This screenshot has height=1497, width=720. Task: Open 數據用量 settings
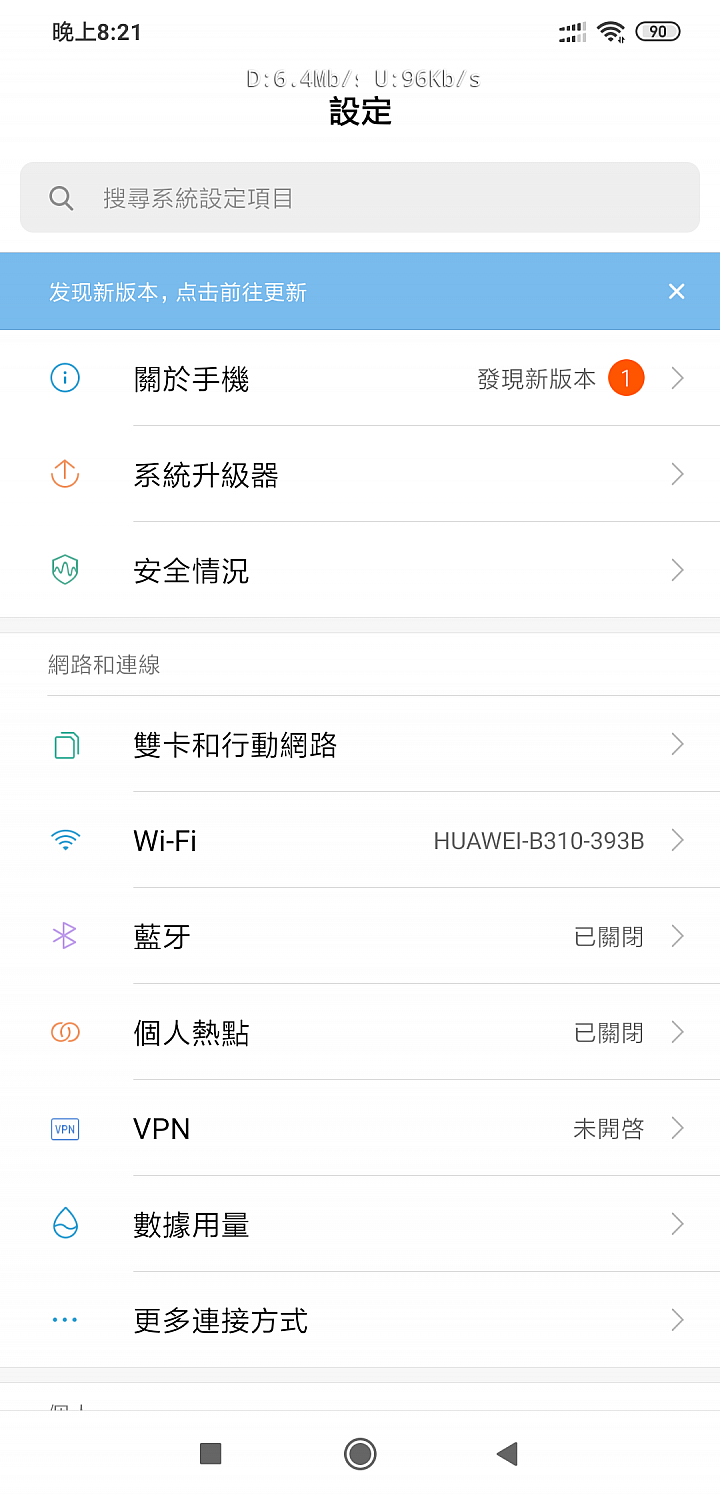[x=360, y=1224]
